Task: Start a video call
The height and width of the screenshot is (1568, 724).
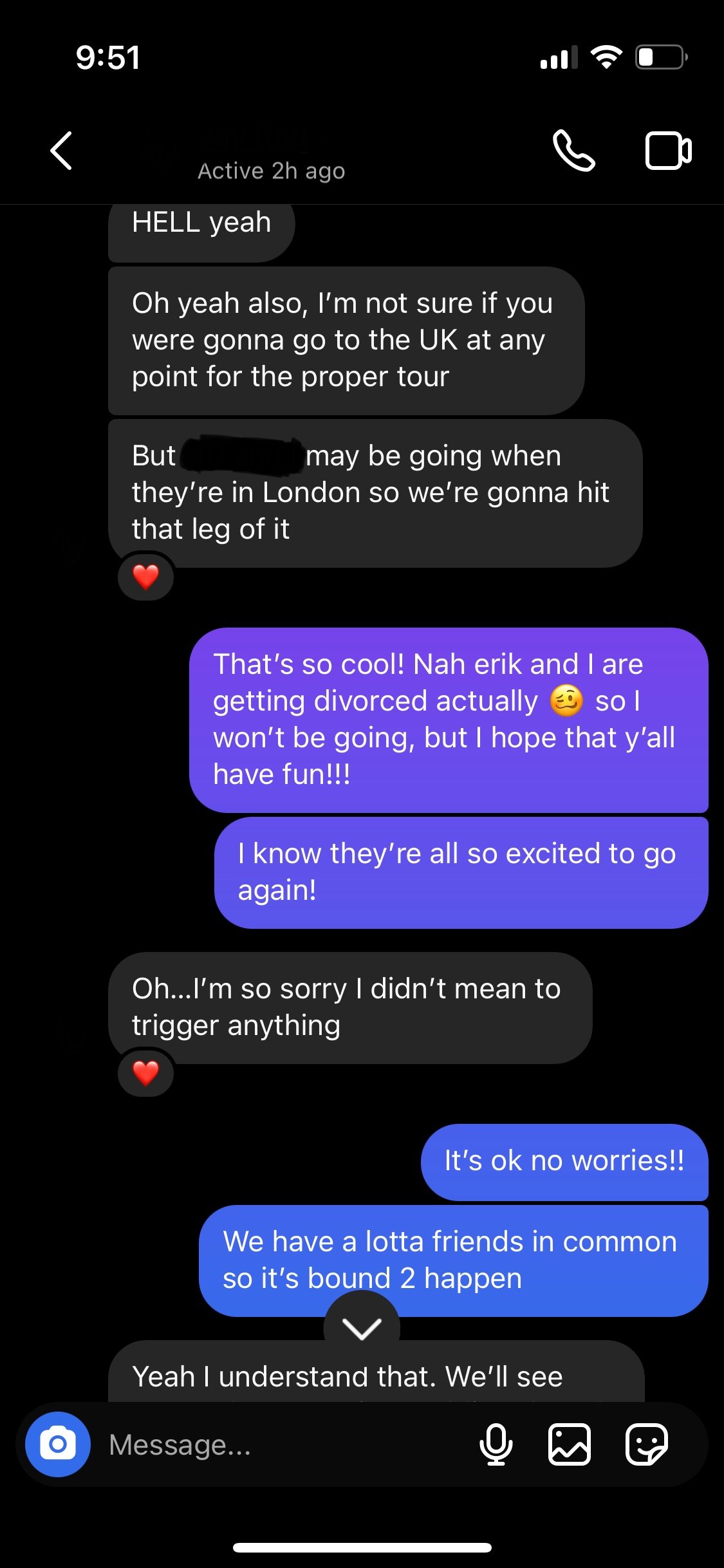Action: point(669,151)
